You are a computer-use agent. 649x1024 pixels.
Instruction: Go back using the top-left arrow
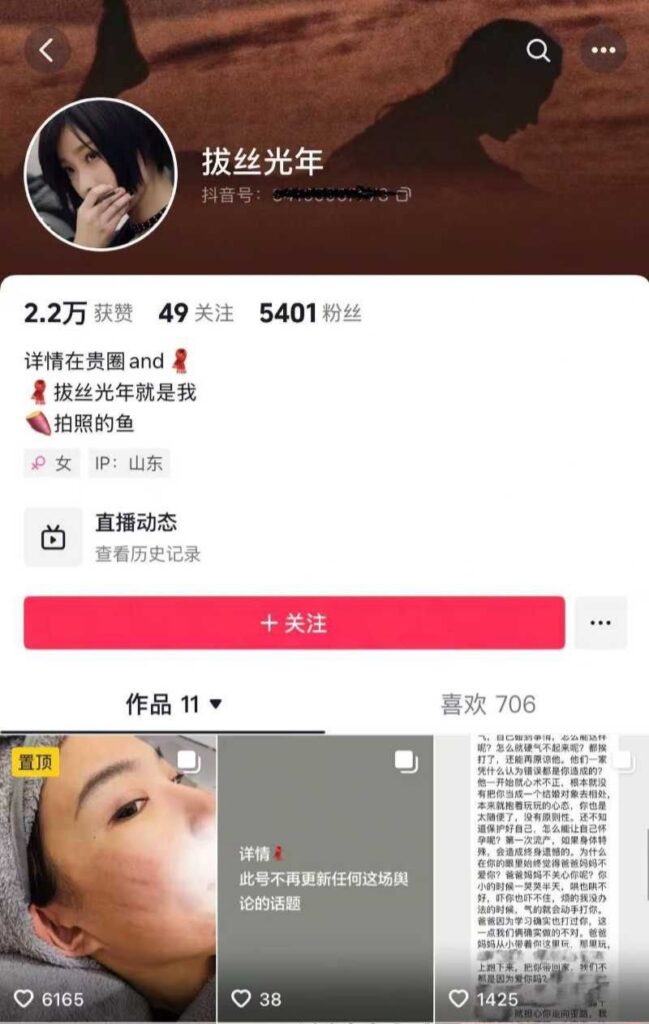tap(47, 49)
